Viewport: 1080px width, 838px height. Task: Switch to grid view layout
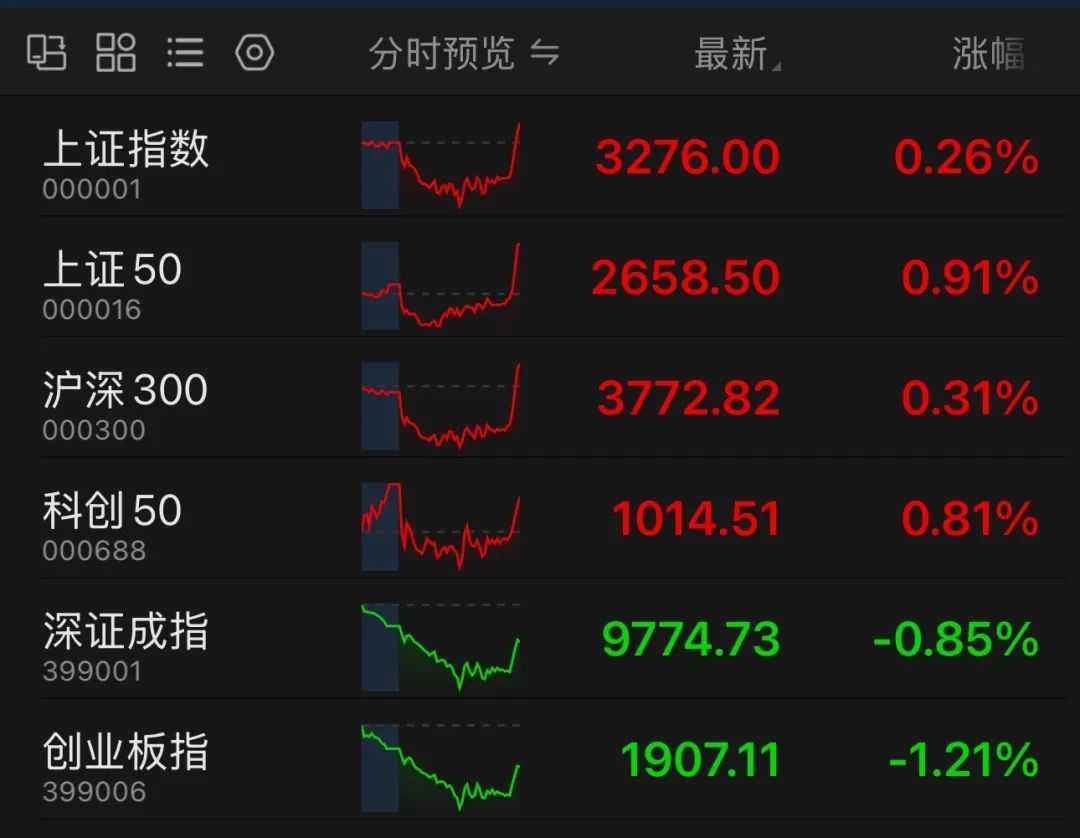click(x=116, y=52)
